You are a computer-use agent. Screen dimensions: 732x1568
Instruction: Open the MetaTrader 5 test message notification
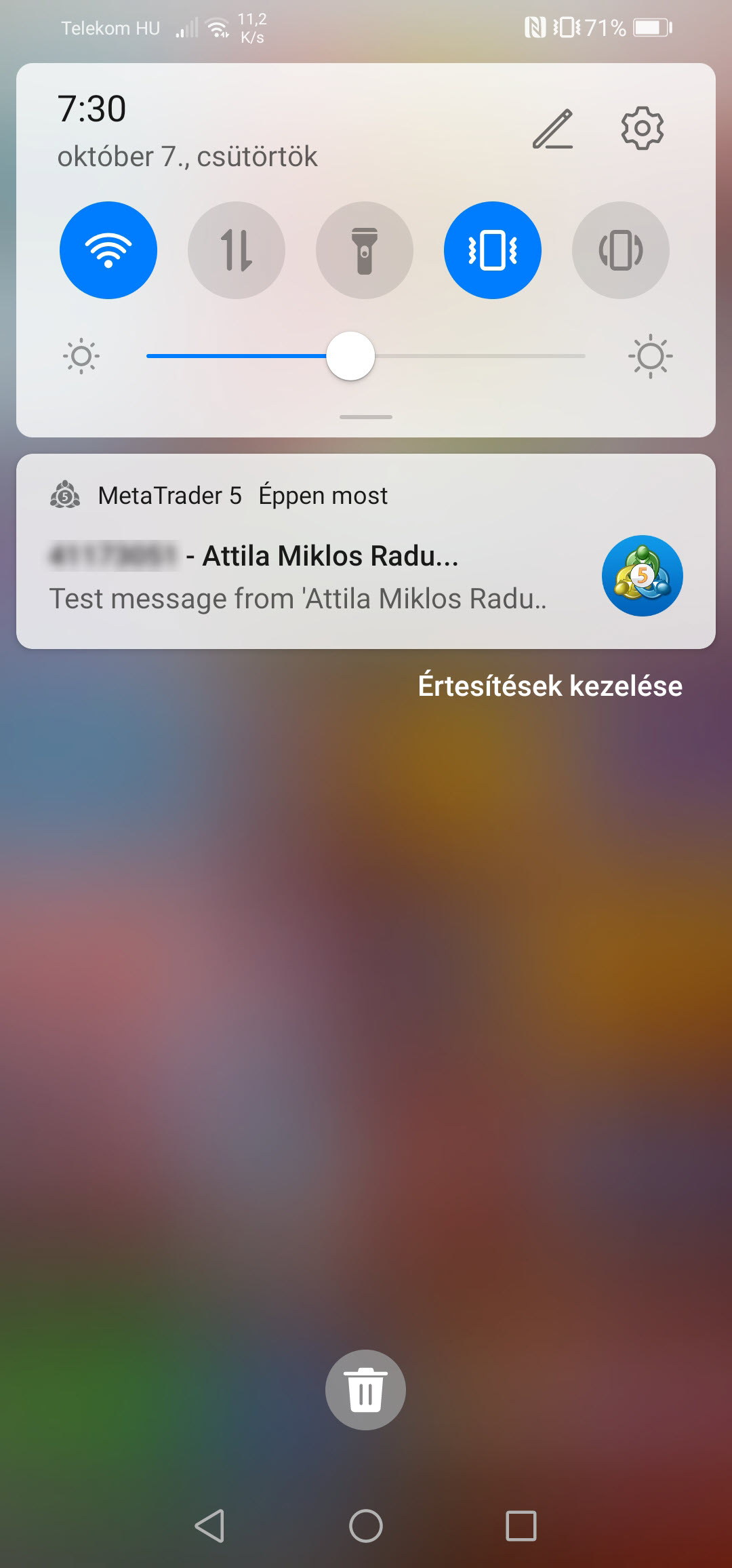[366, 551]
